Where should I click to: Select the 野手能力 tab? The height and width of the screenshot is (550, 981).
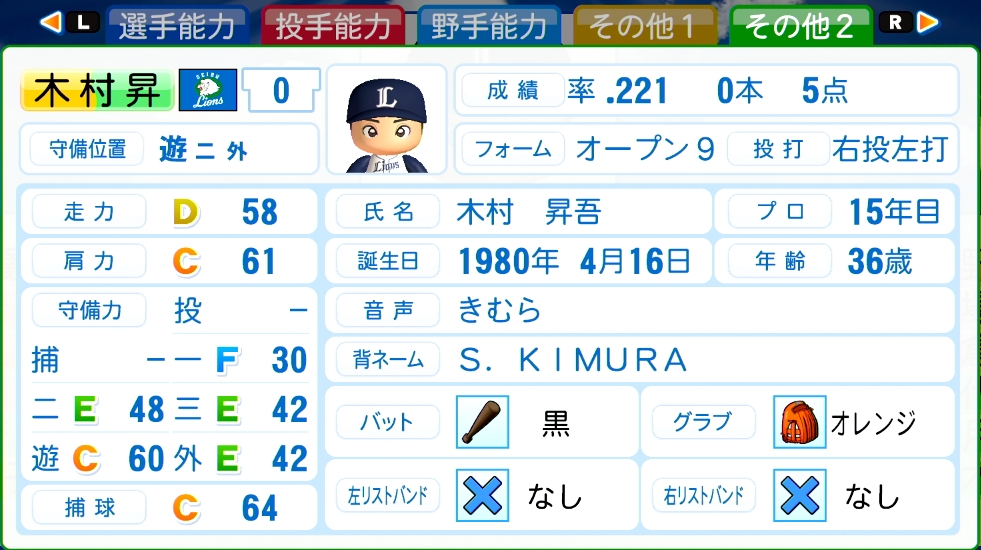point(489,25)
